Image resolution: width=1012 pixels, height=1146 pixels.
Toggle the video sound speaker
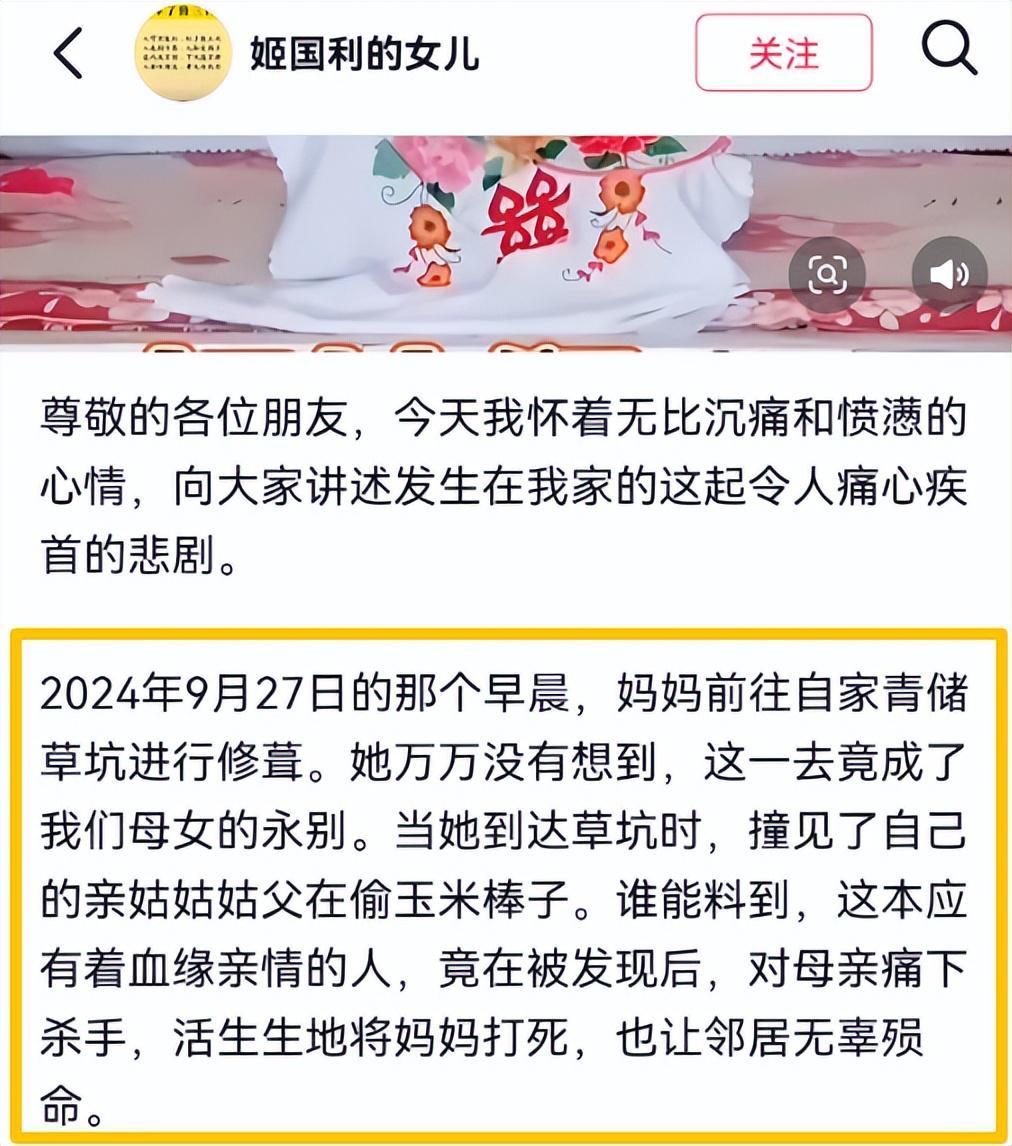[948, 274]
